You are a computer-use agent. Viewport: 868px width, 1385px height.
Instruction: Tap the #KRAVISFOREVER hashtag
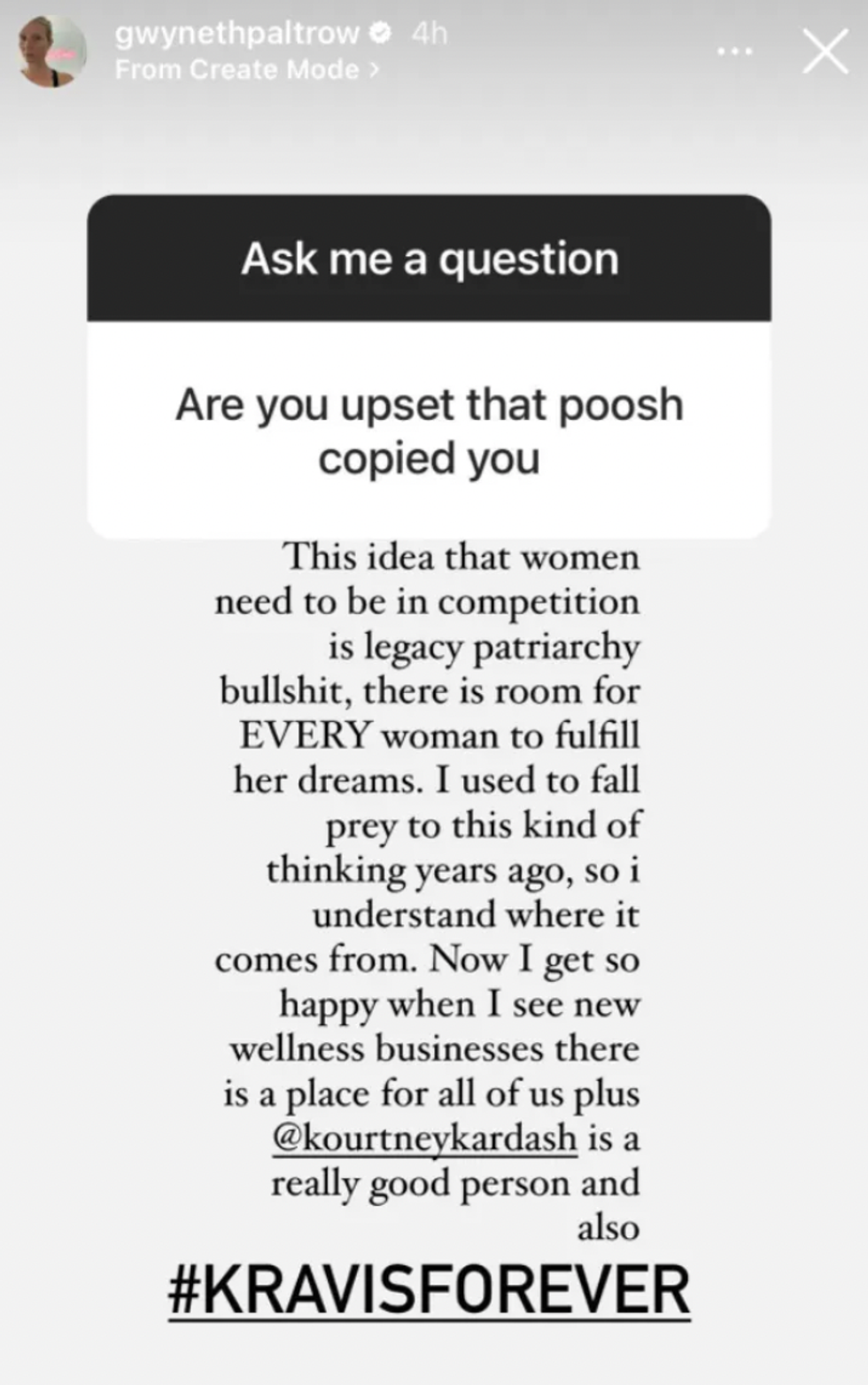point(429,1289)
